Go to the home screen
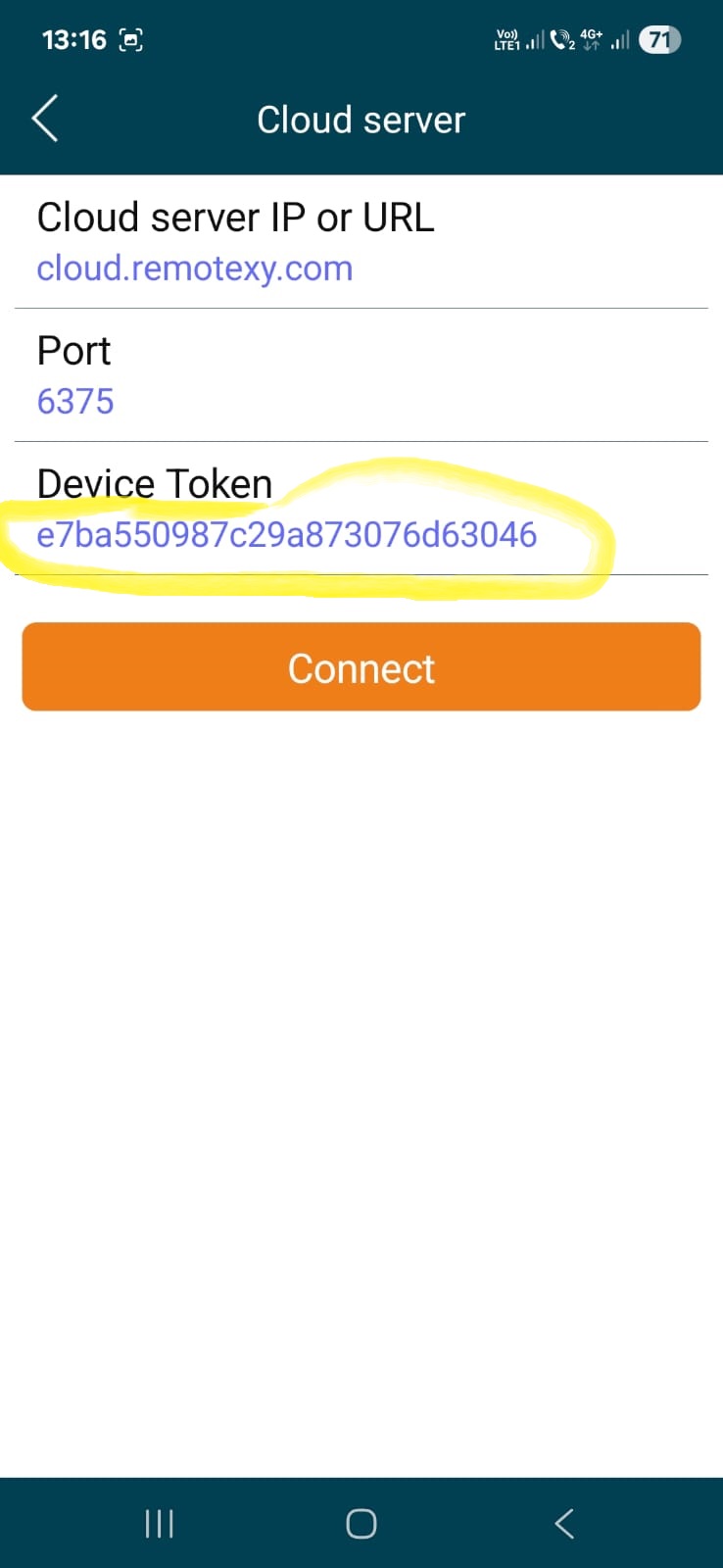Screen dimensions: 723x1568 tap(361, 1523)
